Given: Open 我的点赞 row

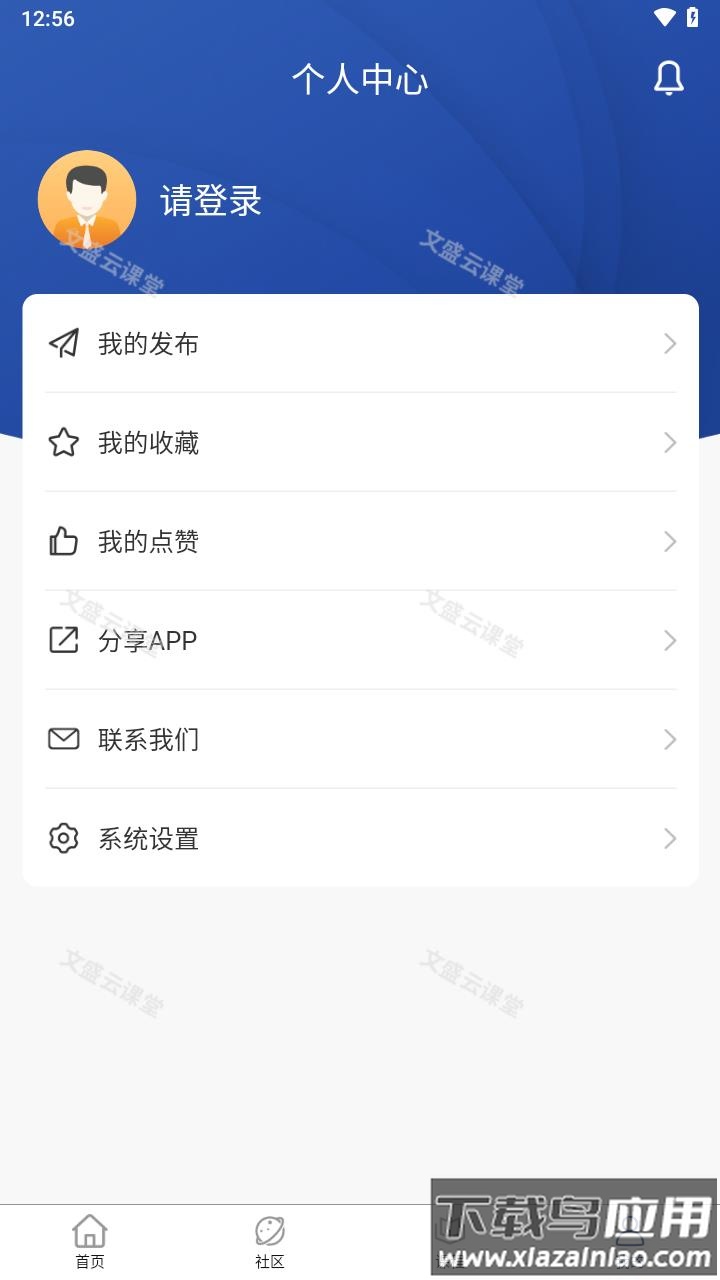Looking at the screenshot, I should [x=360, y=541].
